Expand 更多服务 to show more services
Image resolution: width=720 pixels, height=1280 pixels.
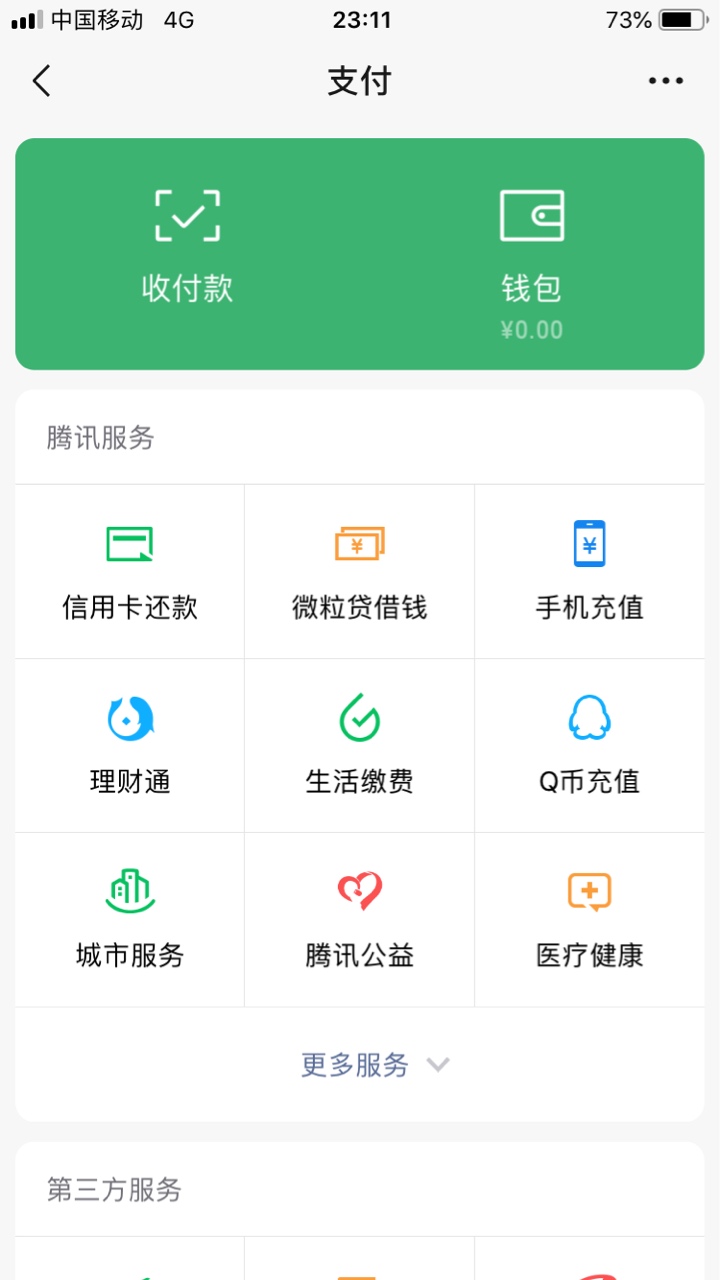point(375,1065)
